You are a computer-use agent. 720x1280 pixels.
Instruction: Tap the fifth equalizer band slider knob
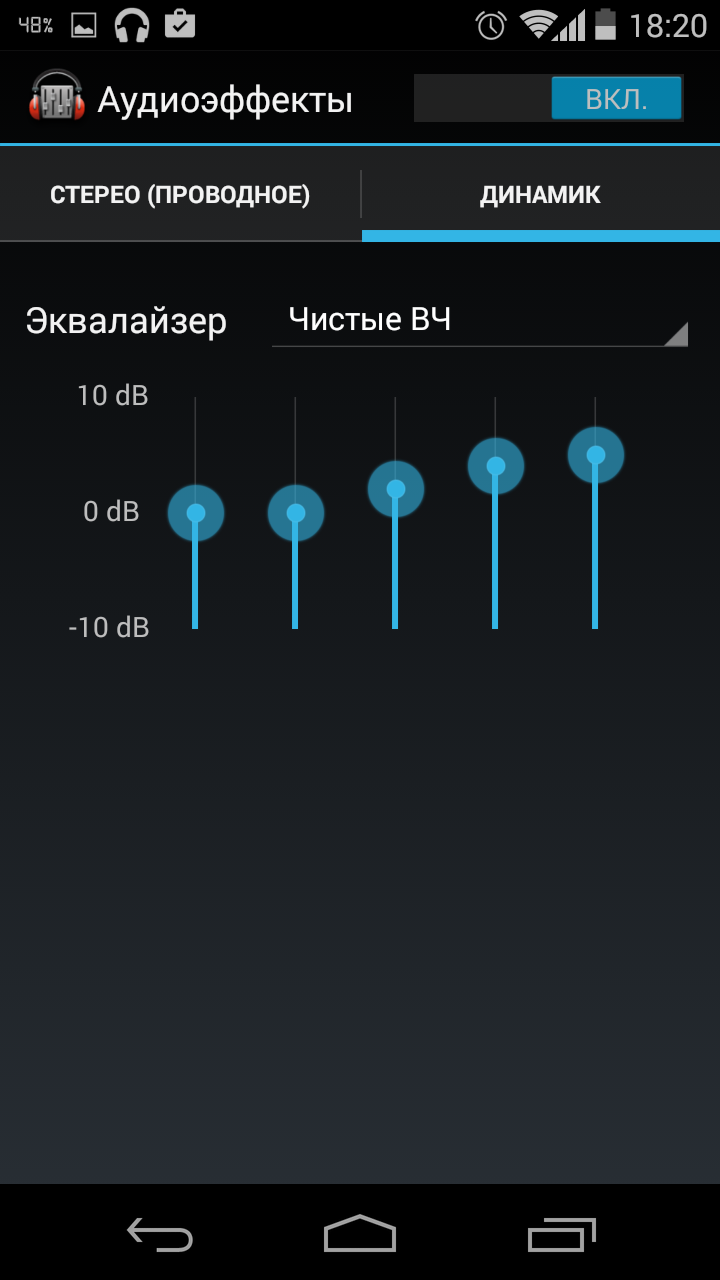point(596,455)
